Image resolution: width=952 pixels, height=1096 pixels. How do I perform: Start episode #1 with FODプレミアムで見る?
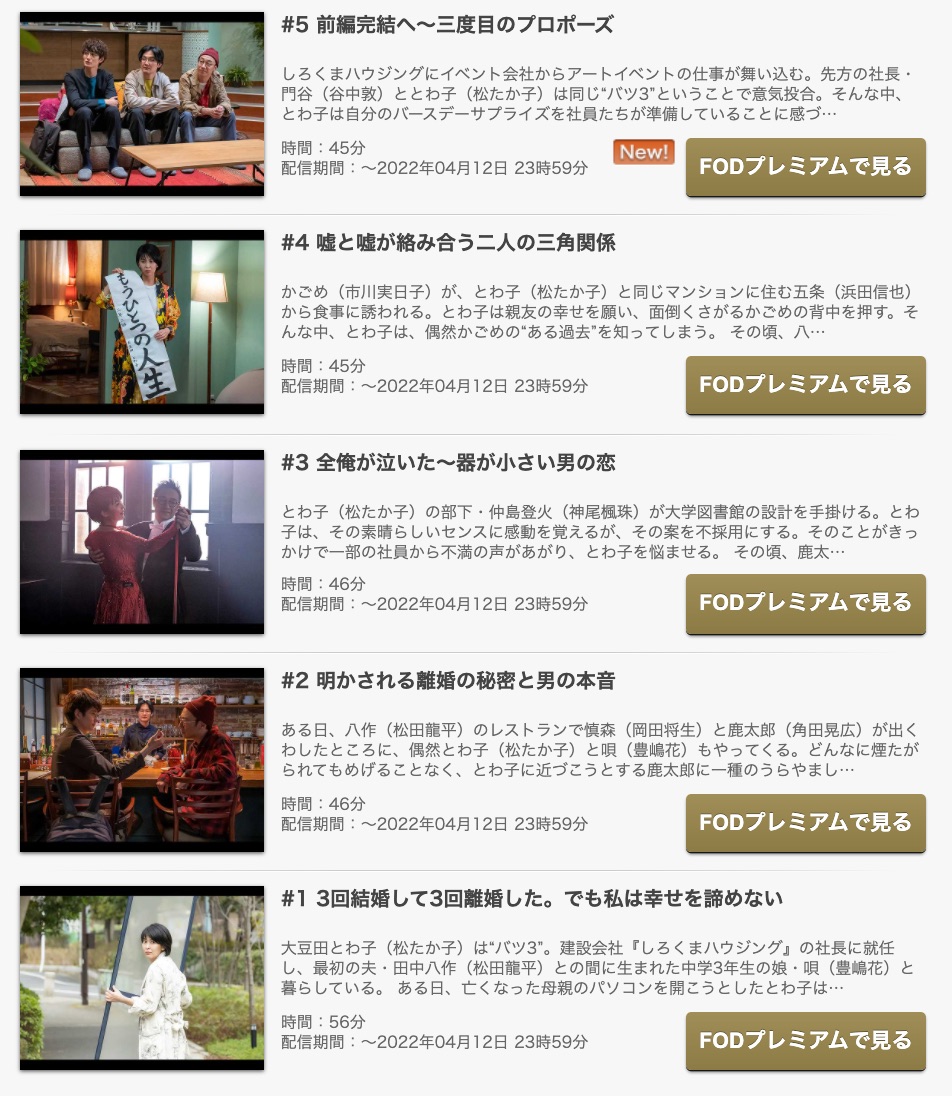(x=805, y=1041)
